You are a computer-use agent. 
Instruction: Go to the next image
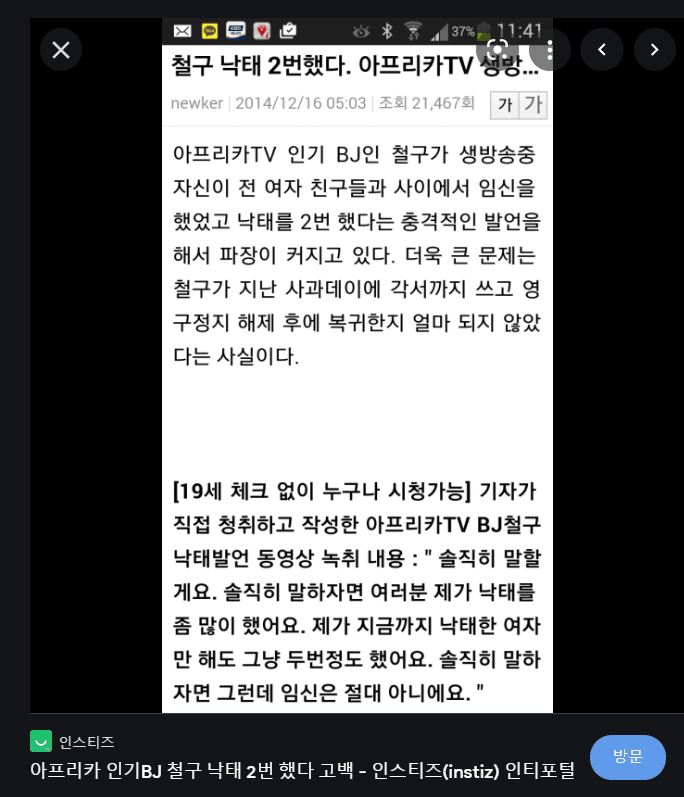click(x=655, y=50)
